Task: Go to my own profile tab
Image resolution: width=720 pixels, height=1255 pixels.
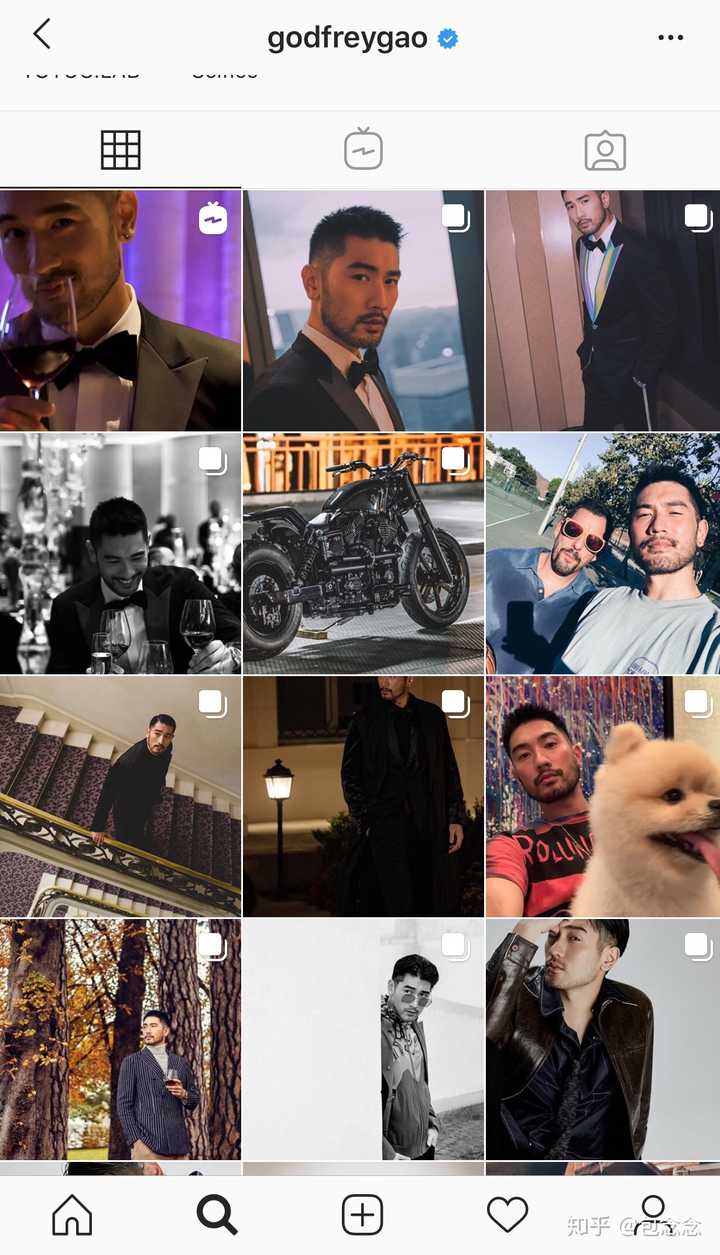Action: pos(652,1215)
